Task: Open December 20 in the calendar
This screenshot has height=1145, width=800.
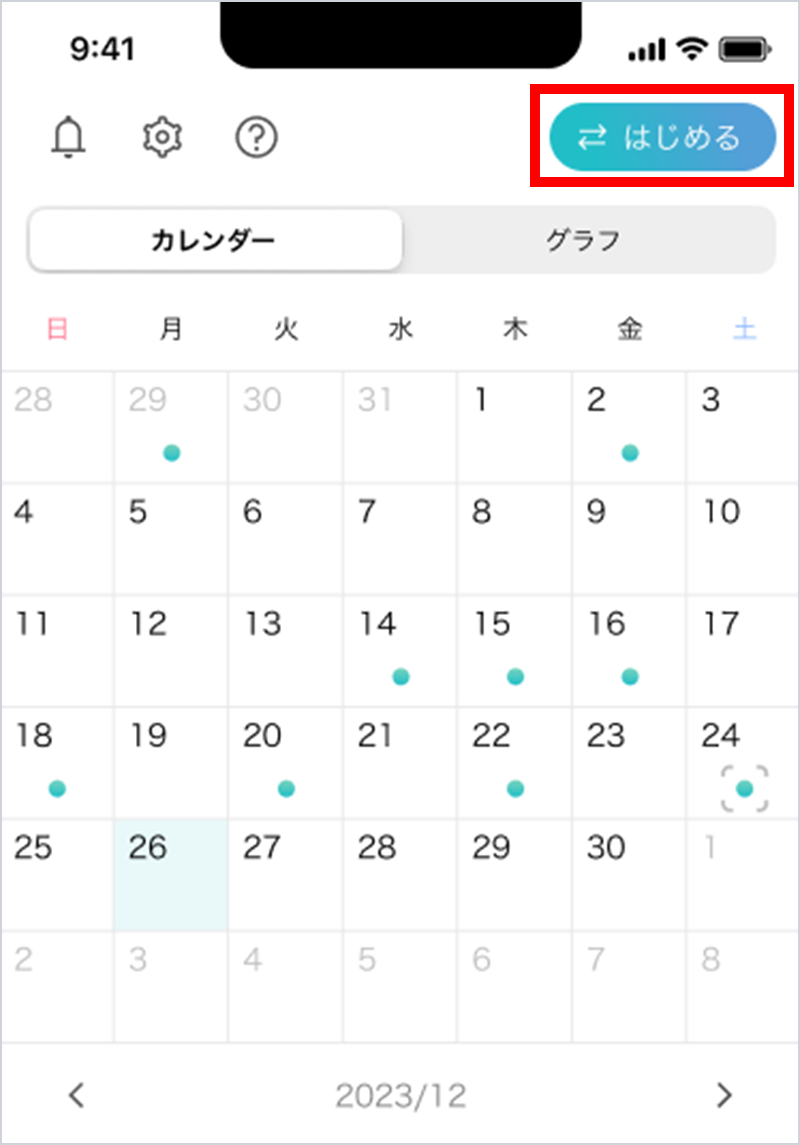Action: point(285,762)
